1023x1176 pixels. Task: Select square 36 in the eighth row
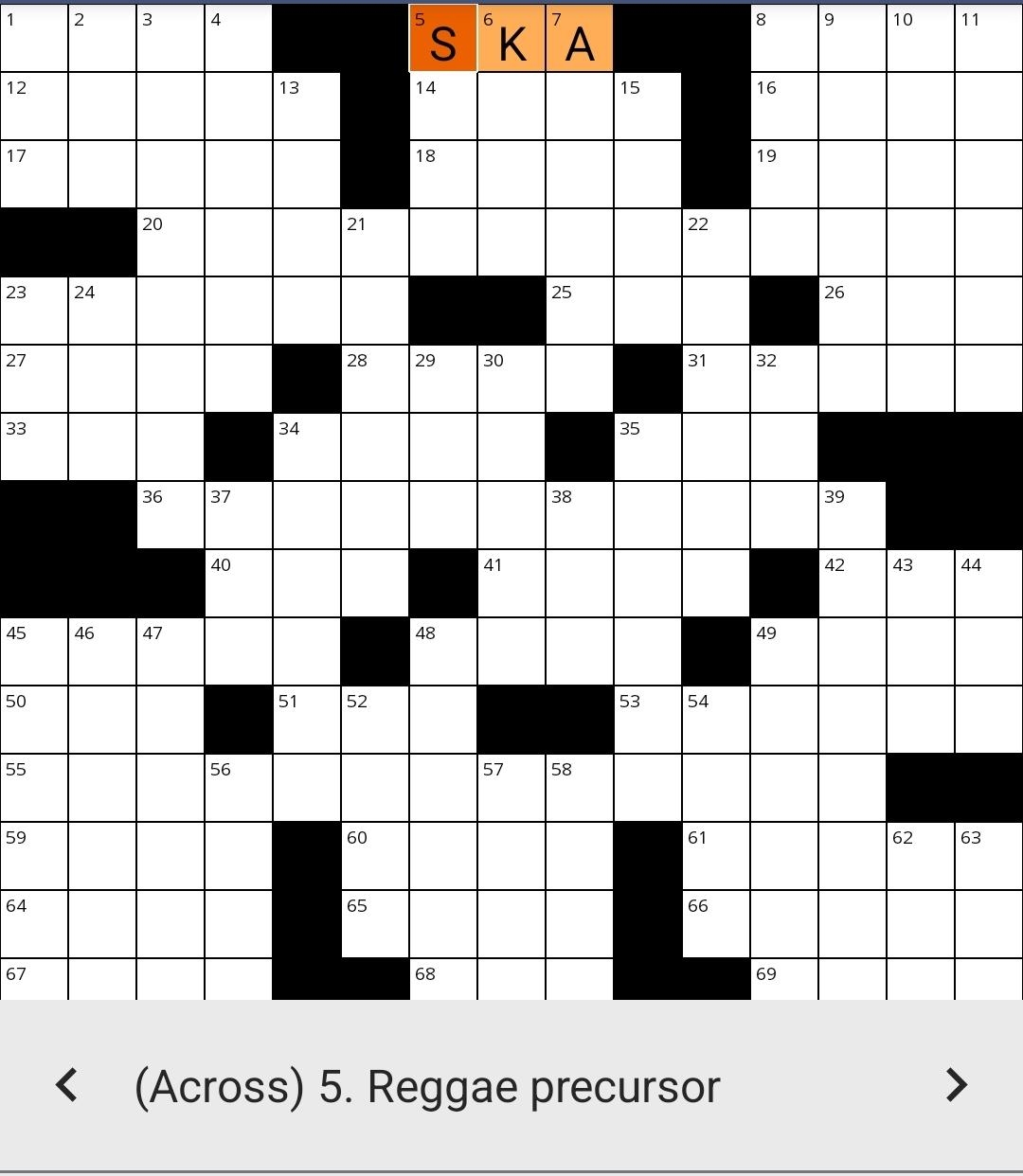tap(170, 514)
